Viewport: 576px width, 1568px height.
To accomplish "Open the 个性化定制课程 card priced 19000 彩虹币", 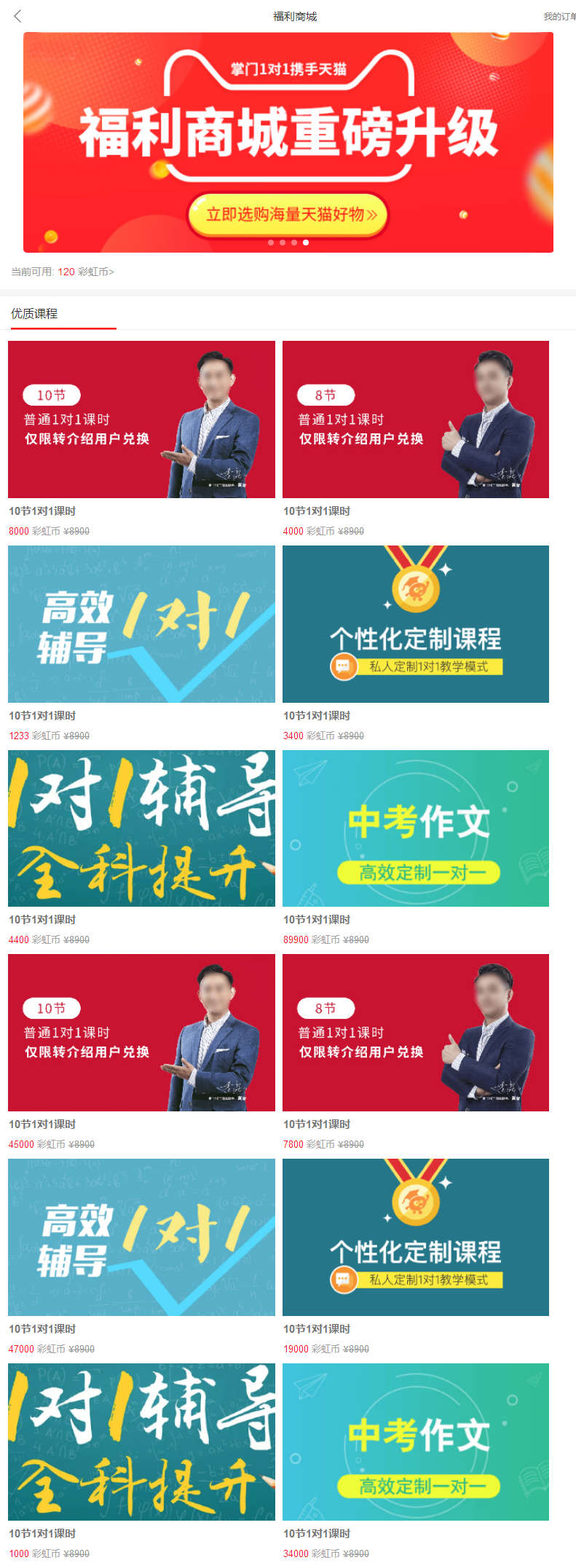I will 416,1237.
